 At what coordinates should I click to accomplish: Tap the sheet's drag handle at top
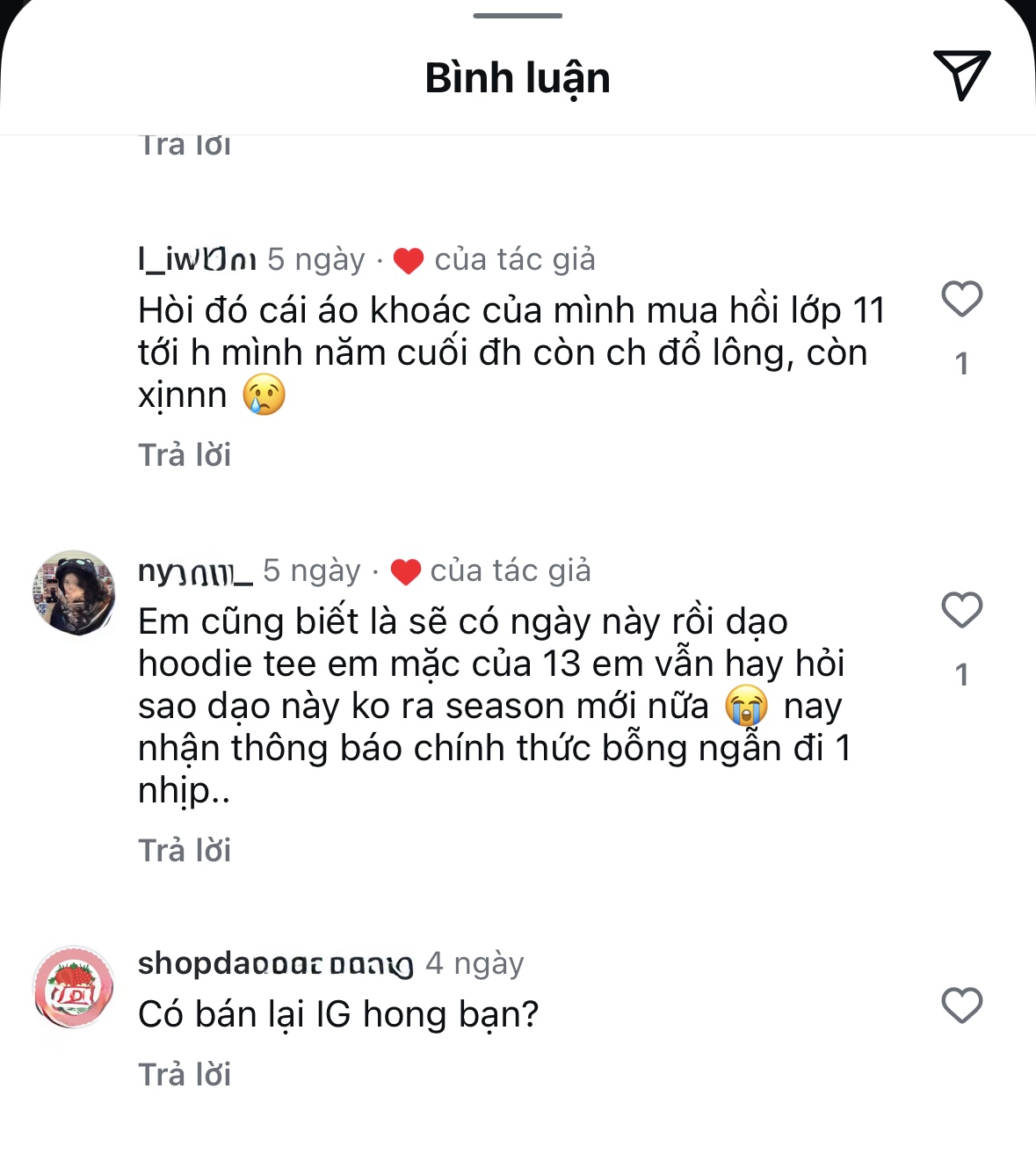(x=518, y=15)
